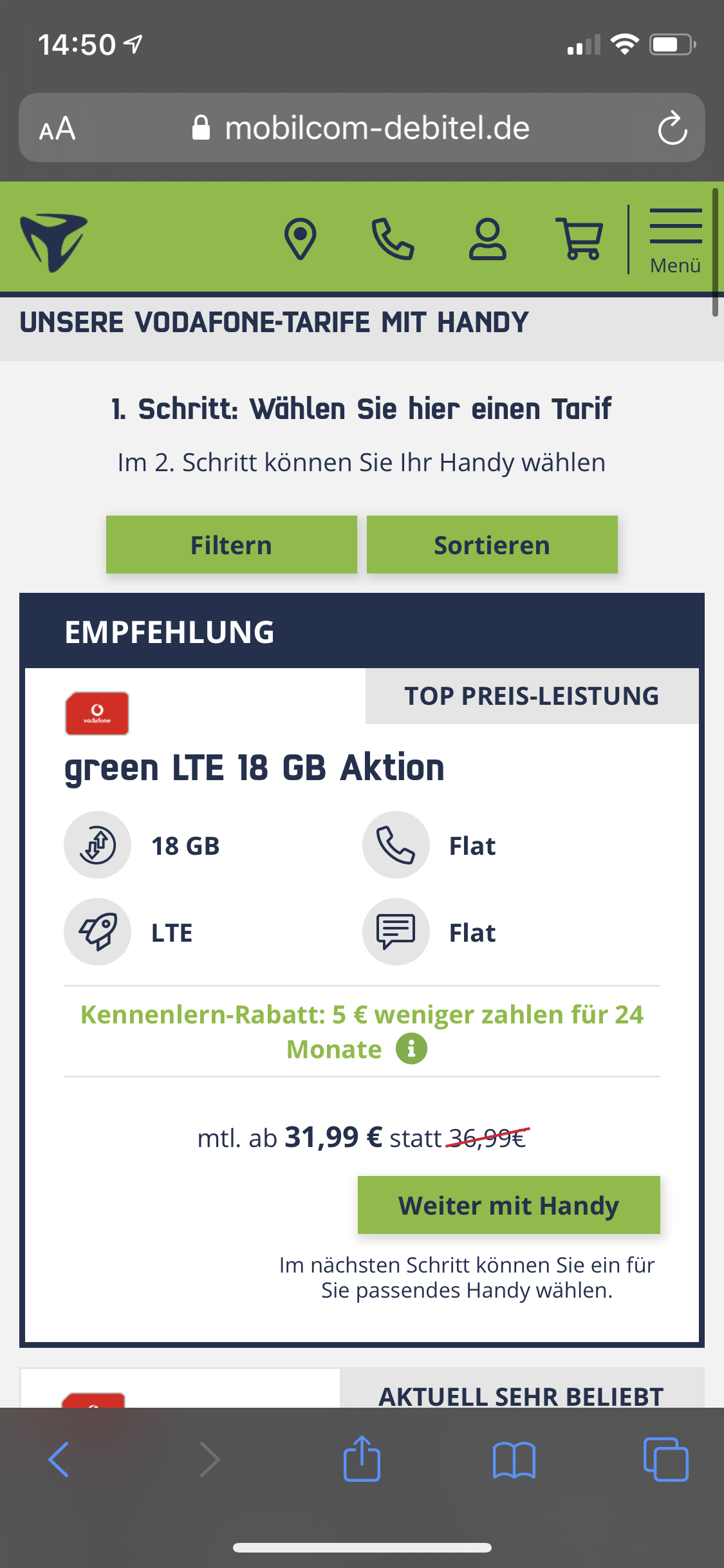This screenshot has height=1568, width=724.
Task: Go to the mobilcom-debitel logo homepage
Action: click(53, 241)
